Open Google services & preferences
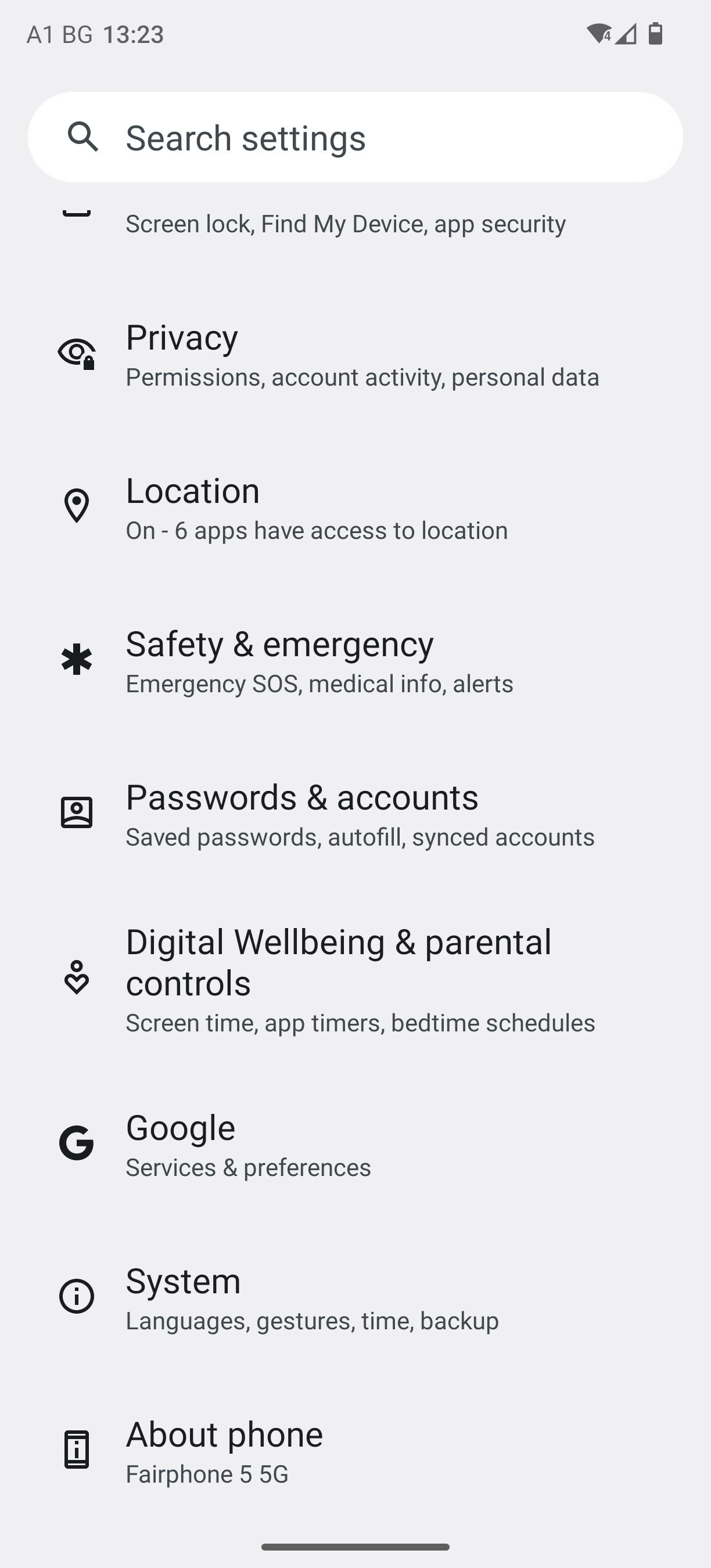The image size is (711, 1568). point(355,1146)
